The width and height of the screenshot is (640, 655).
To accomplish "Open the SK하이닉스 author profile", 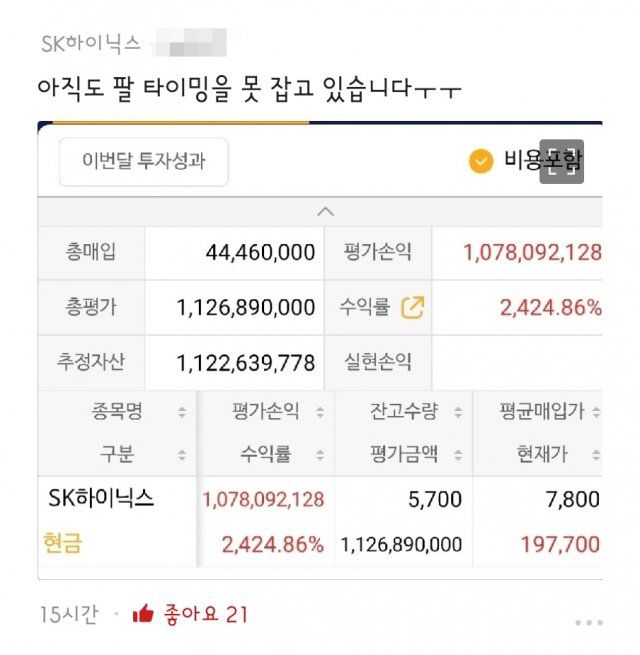I will coord(91,45).
